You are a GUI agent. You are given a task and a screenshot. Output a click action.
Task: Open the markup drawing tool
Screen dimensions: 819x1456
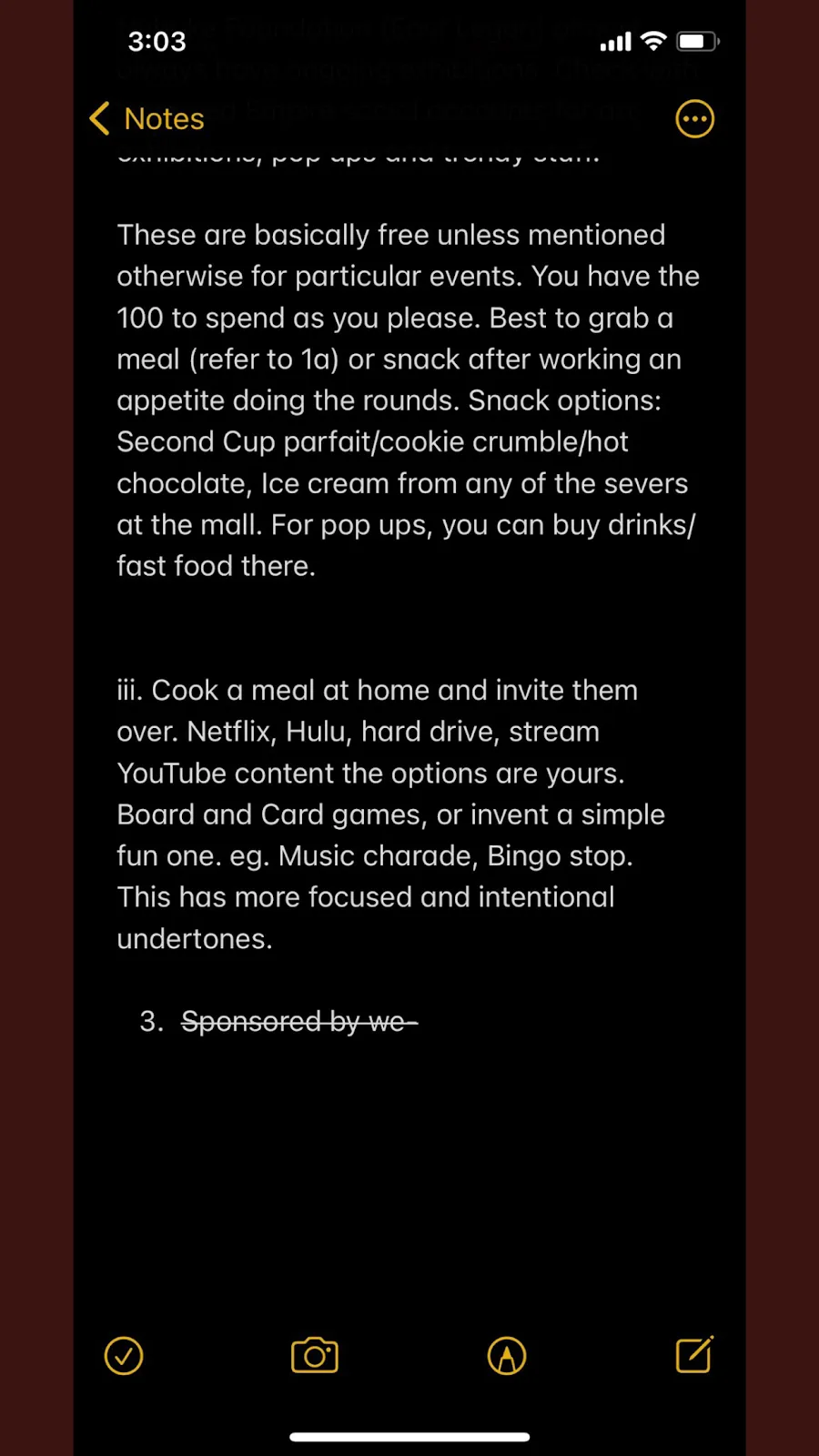[507, 1356]
